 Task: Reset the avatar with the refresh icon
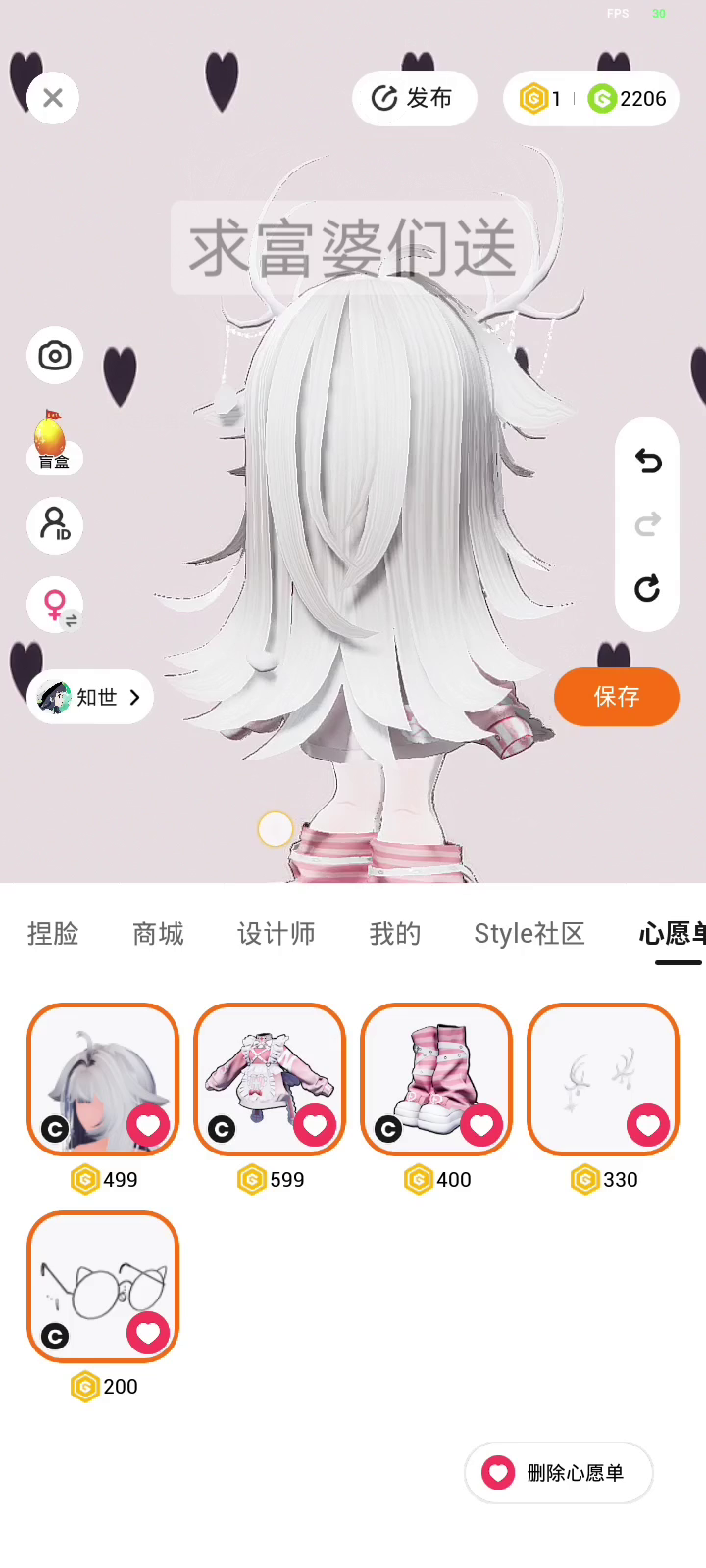pos(647,588)
